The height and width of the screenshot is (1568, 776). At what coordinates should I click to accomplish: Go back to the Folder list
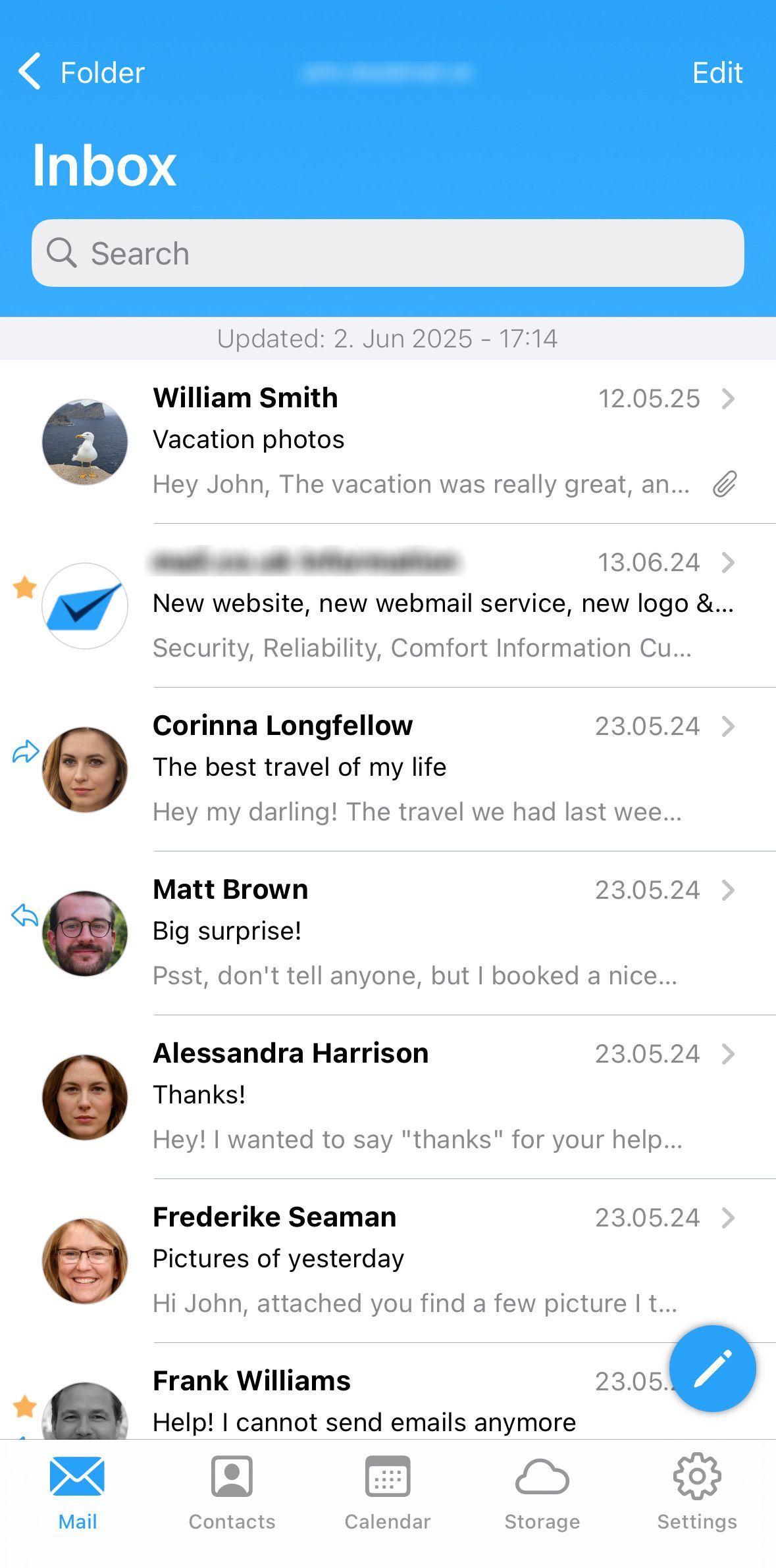(x=82, y=72)
